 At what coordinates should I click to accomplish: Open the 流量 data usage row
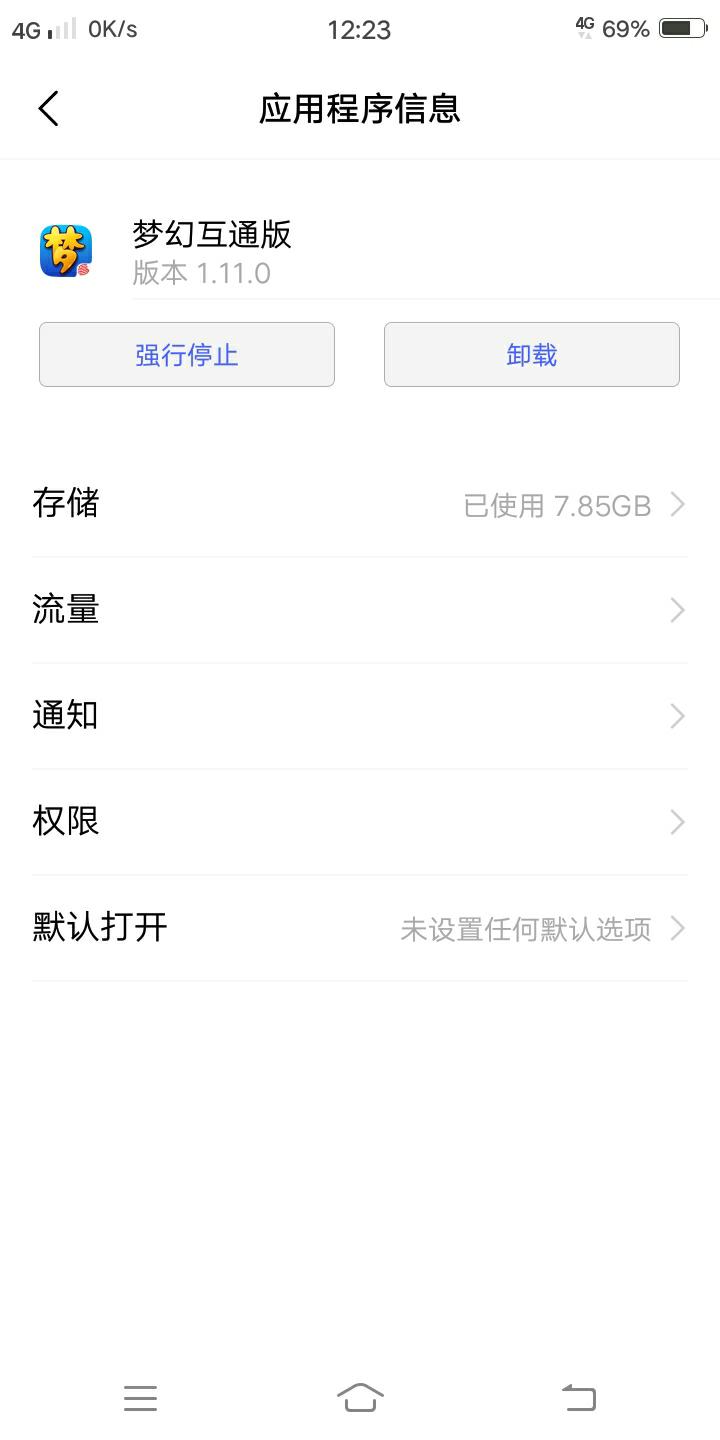(x=359, y=610)
